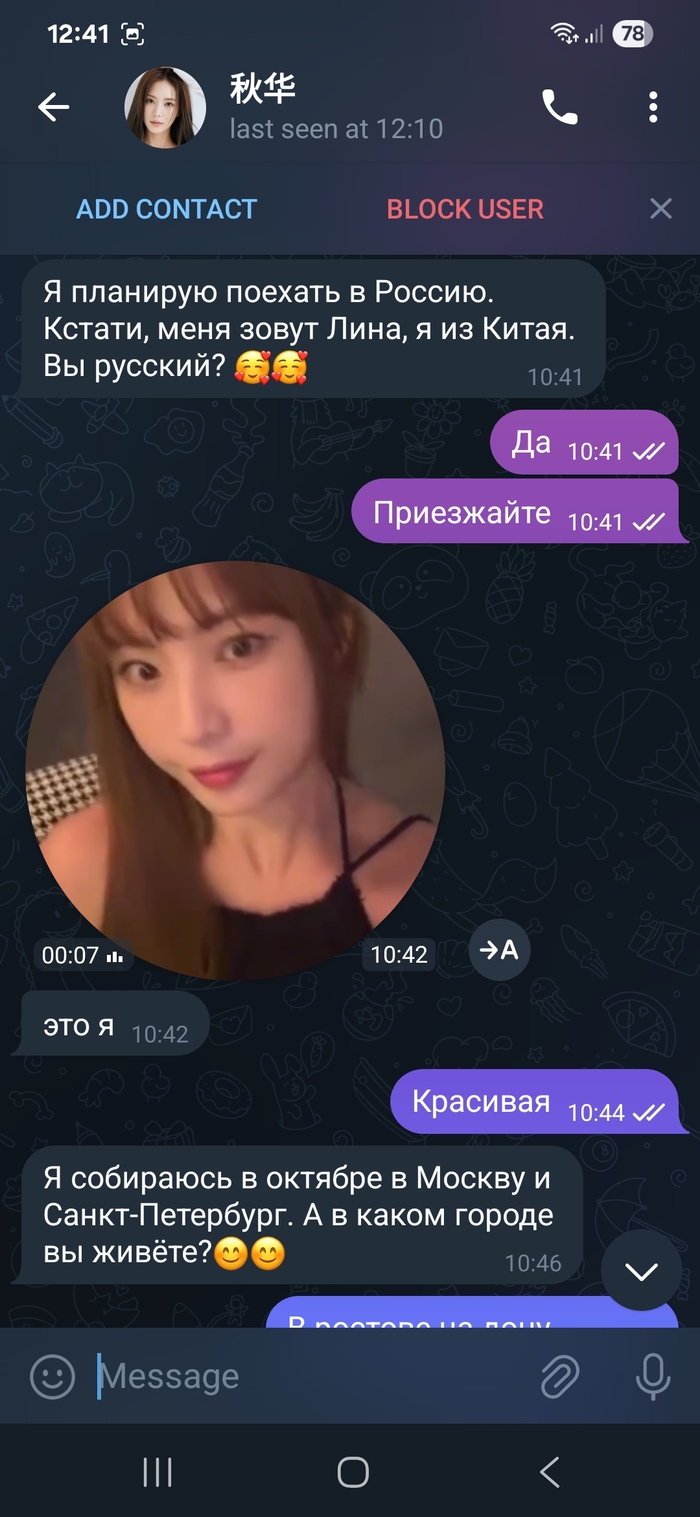The height and width of the screenshot is (1517, 700).
Task: Go back to the chat list
Action: pos(54,108)
